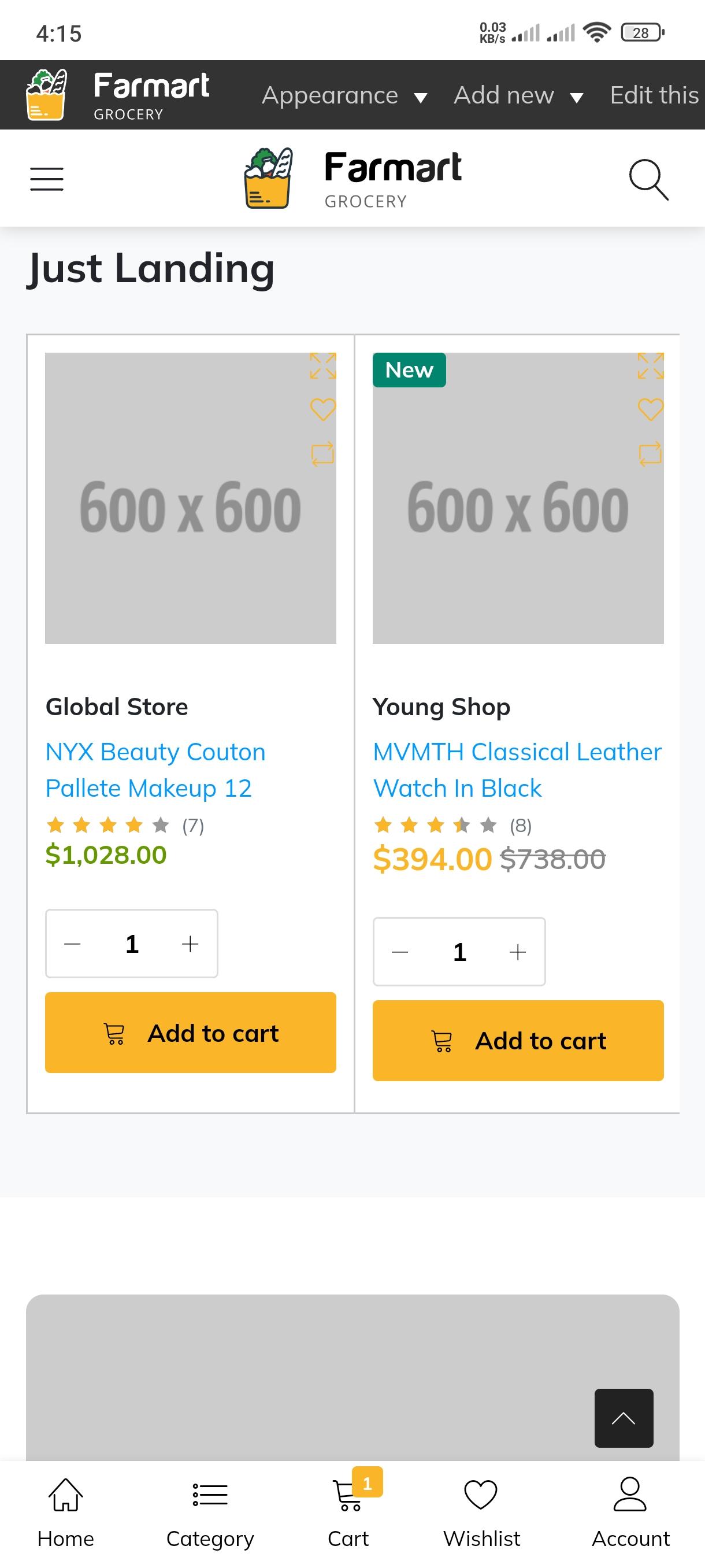Open NYX Beauty Couton Pallete Makeup 12 link
This screenshot has height=1568, width=705.
coord(155,770)
